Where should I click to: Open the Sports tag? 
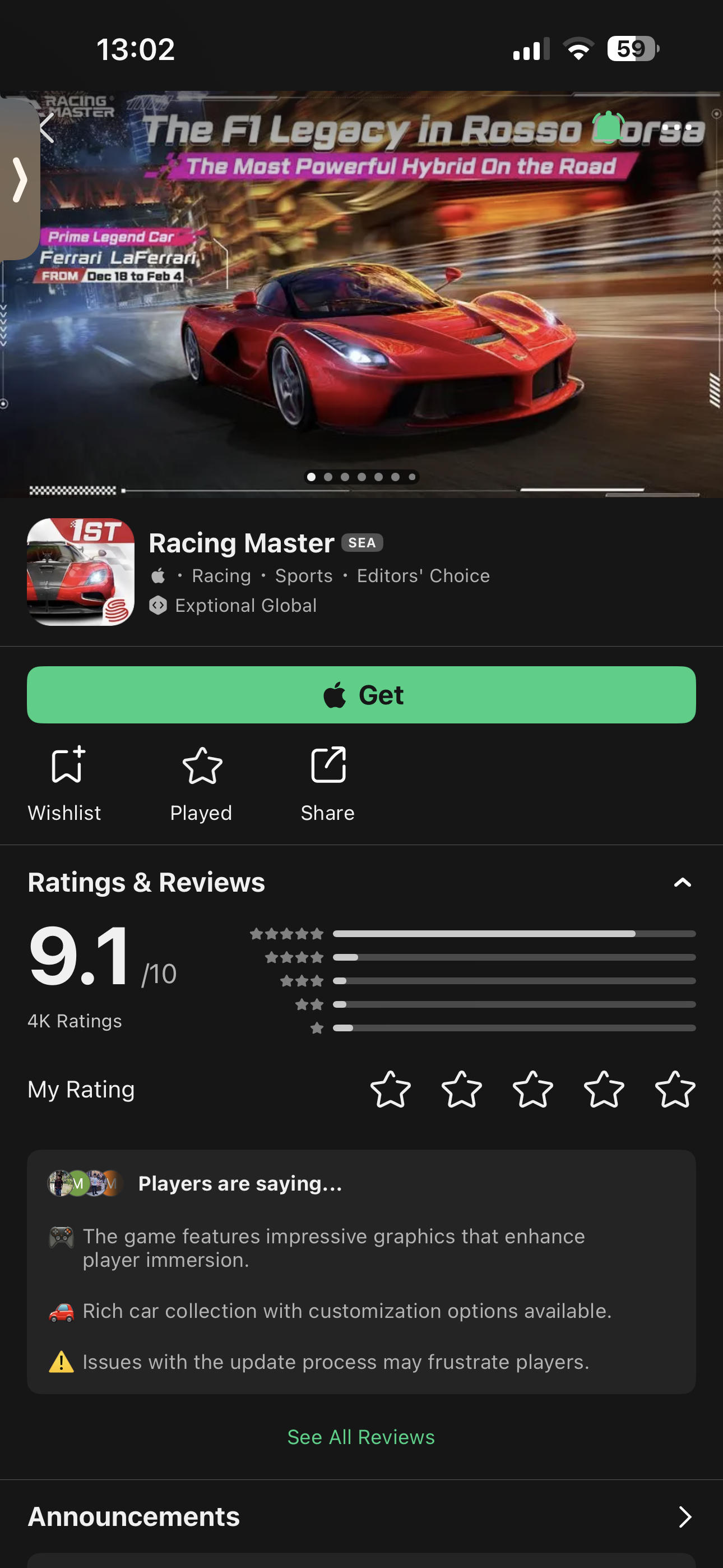(304, 576)
